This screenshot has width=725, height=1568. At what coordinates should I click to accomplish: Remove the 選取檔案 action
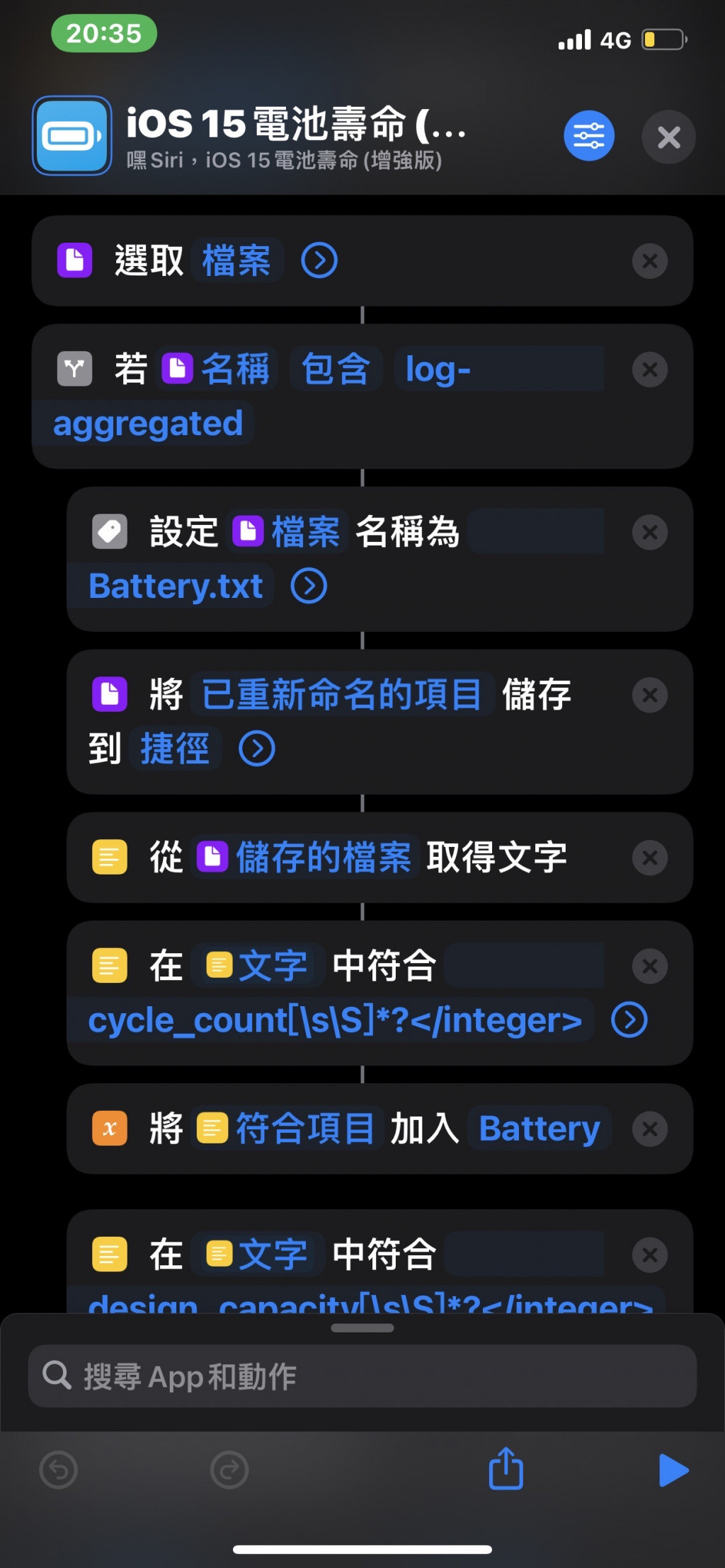coord(649,261)
